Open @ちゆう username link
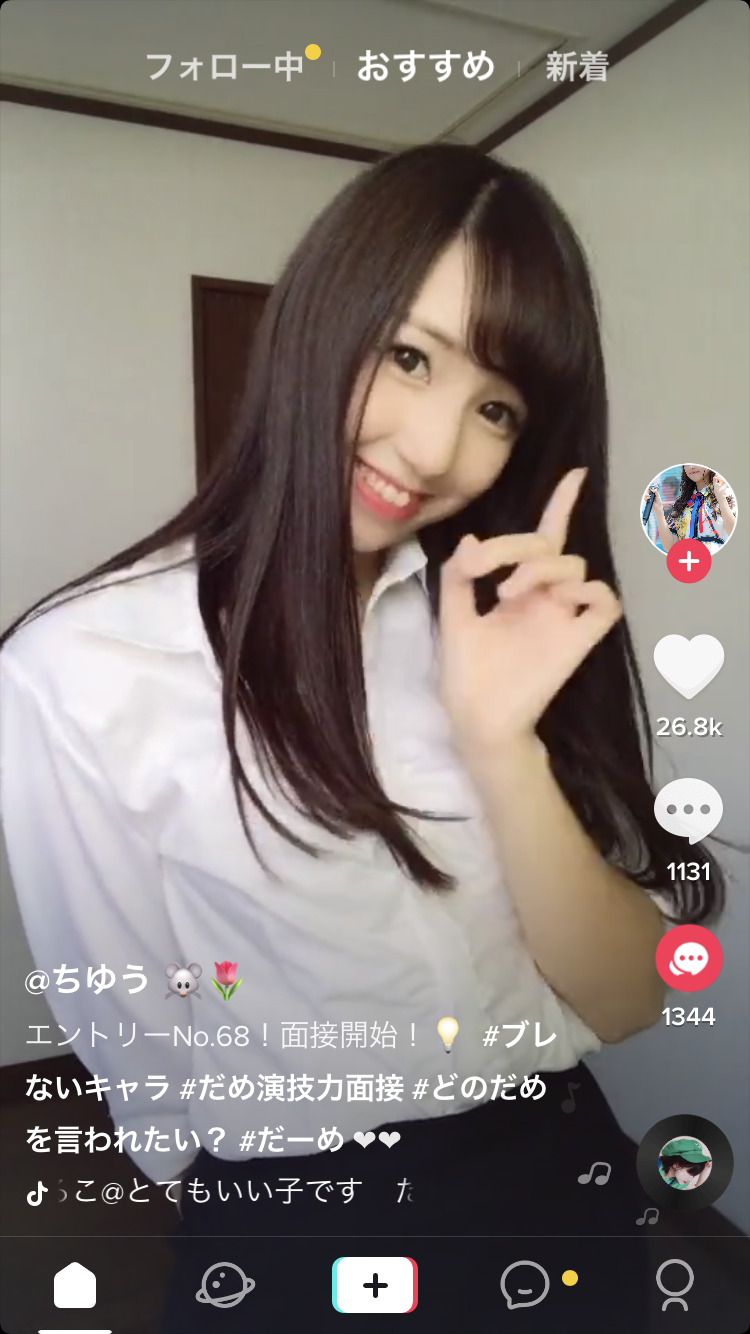This screenshot has height=1334, width=750. 87,980
